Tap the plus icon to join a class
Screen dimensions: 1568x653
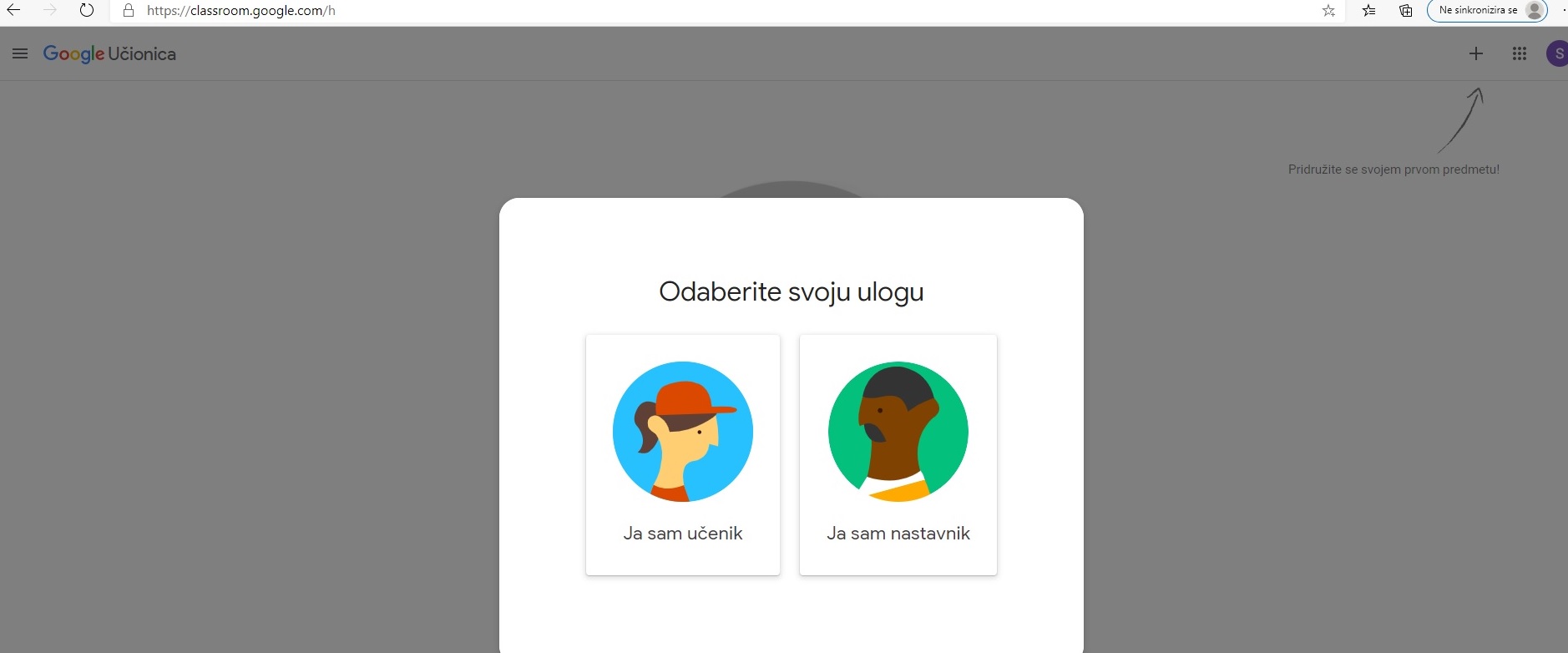pyautogui.click(x=1476, y=53)
